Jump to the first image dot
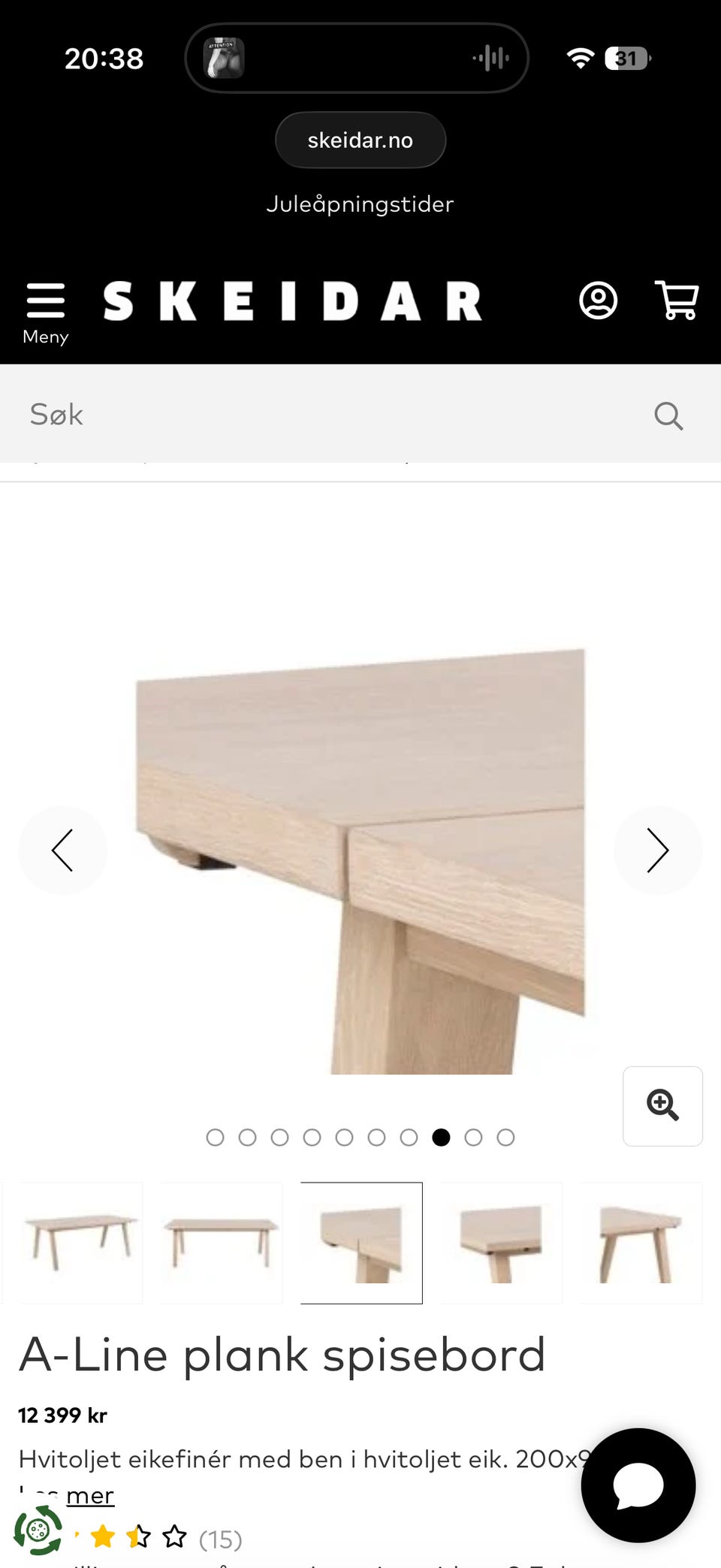Image resolution: width=721 pixels, height=1568 pixels. pos(215,1137)
